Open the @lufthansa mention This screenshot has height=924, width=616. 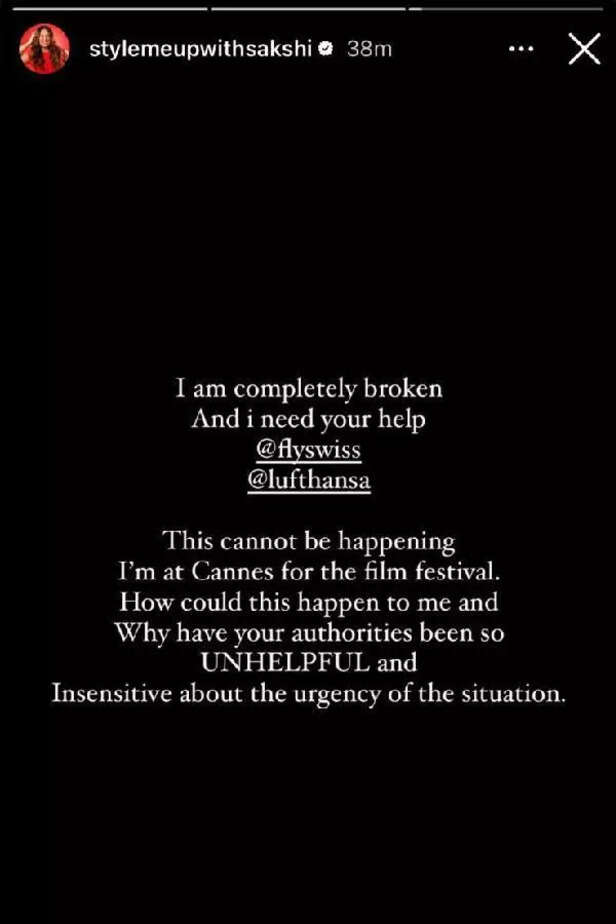pos(308,480)
